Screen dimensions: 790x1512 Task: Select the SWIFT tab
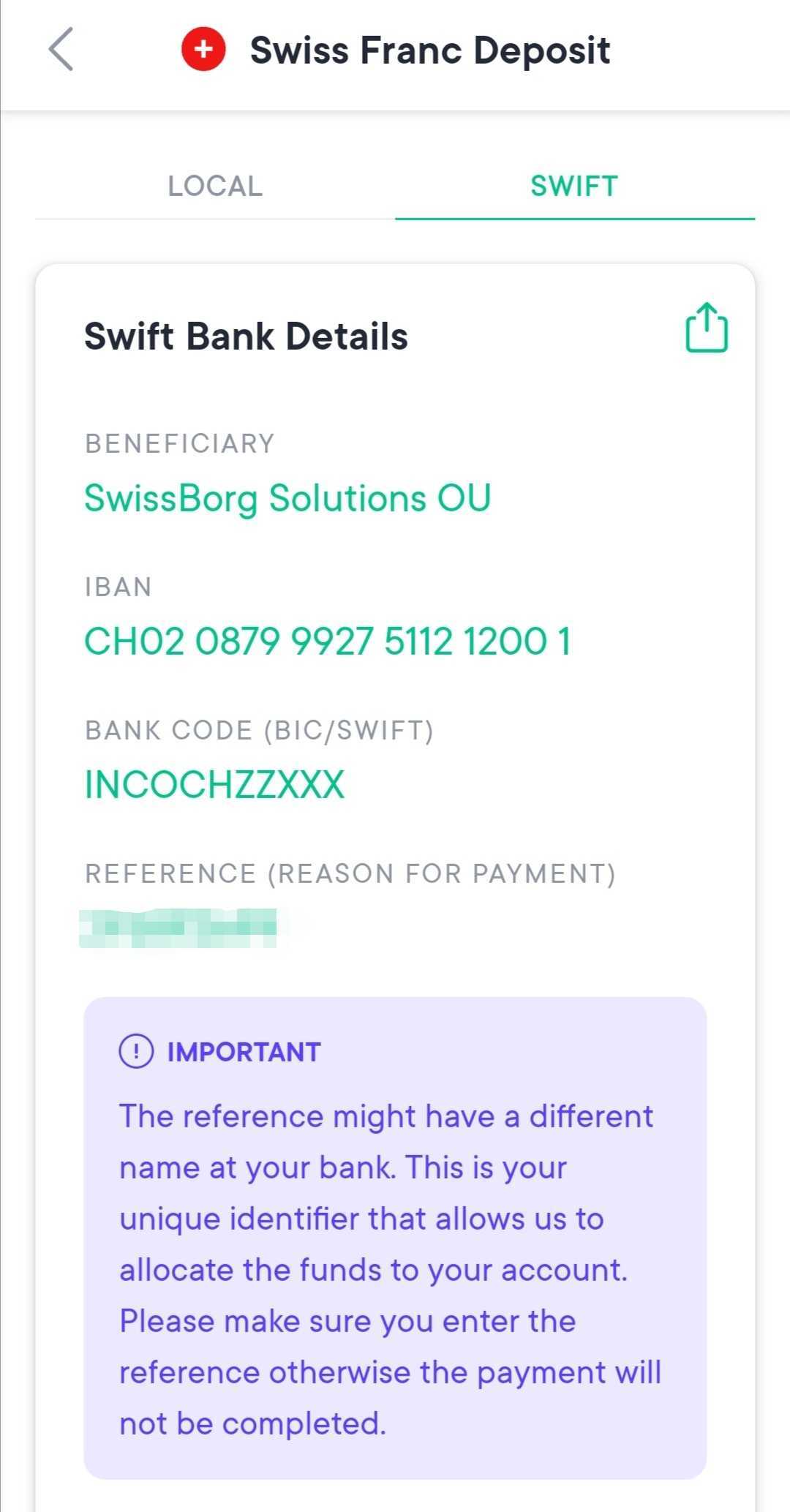(574, 186)
